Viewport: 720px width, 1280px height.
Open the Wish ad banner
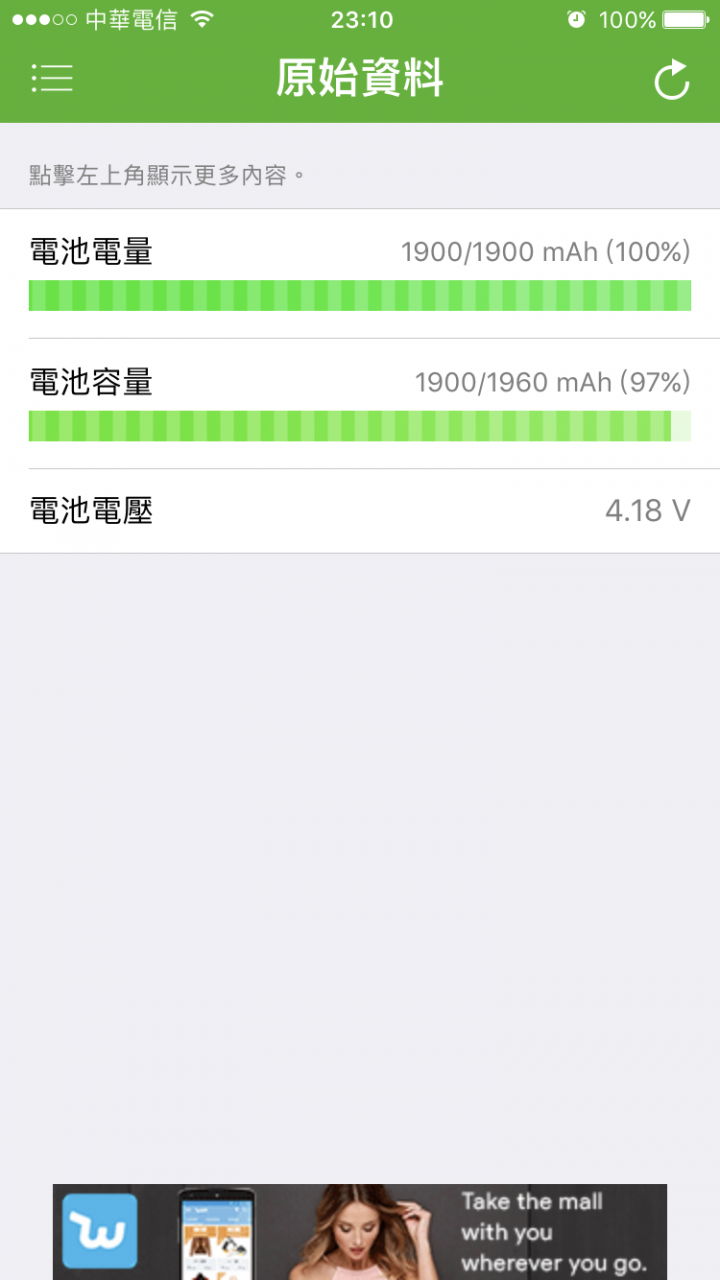(360, 1232)
